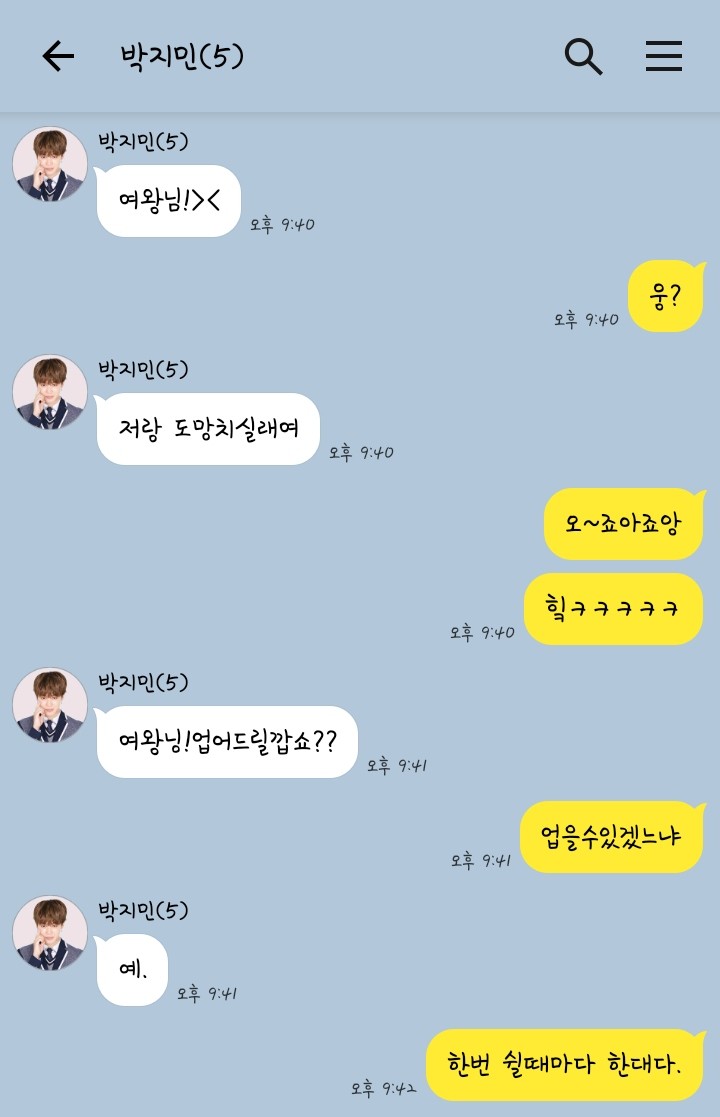The width and height of the screenshot is (720, 1117).
Task: Go back from the 박지민 chat
Action: click(58, 57)
